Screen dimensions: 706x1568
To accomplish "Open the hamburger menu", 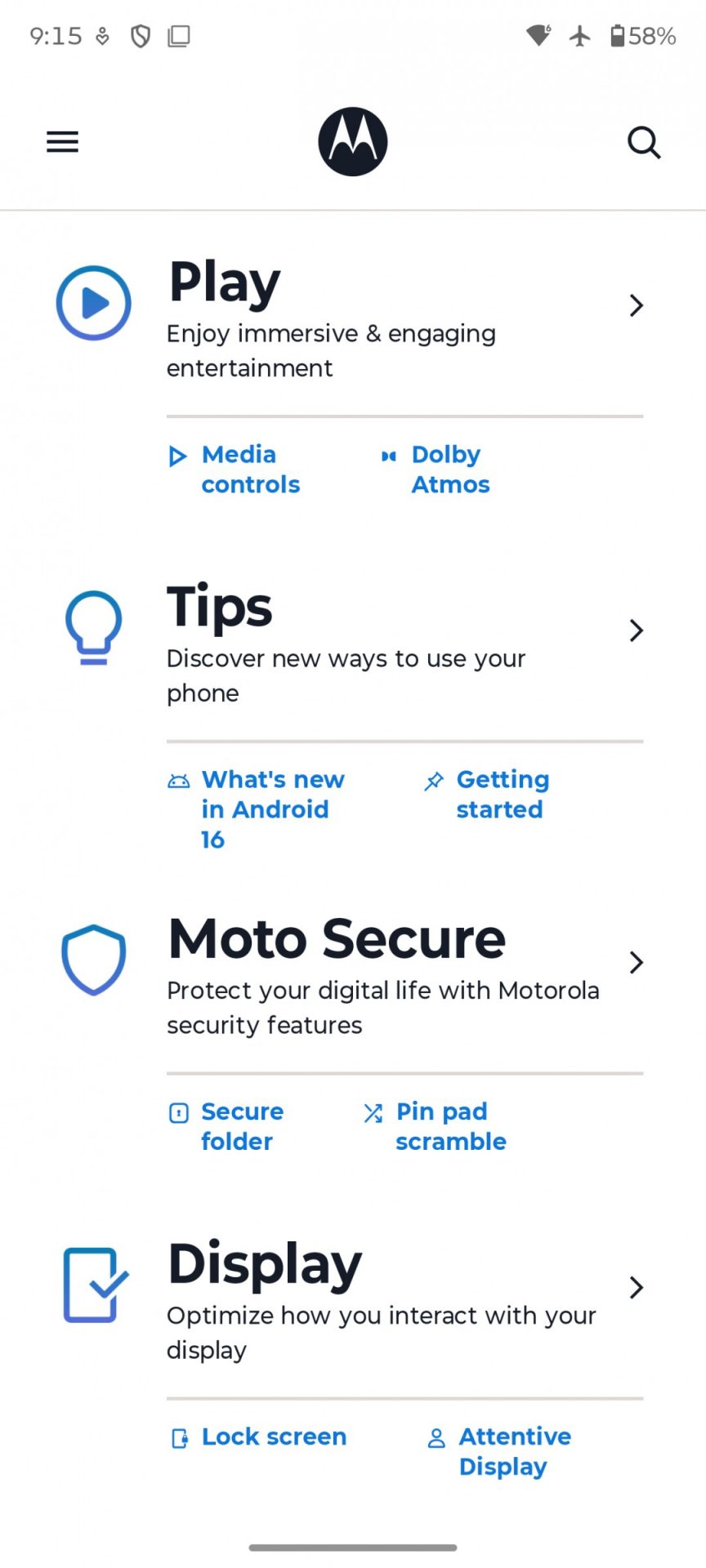I will tap(62, 142).
